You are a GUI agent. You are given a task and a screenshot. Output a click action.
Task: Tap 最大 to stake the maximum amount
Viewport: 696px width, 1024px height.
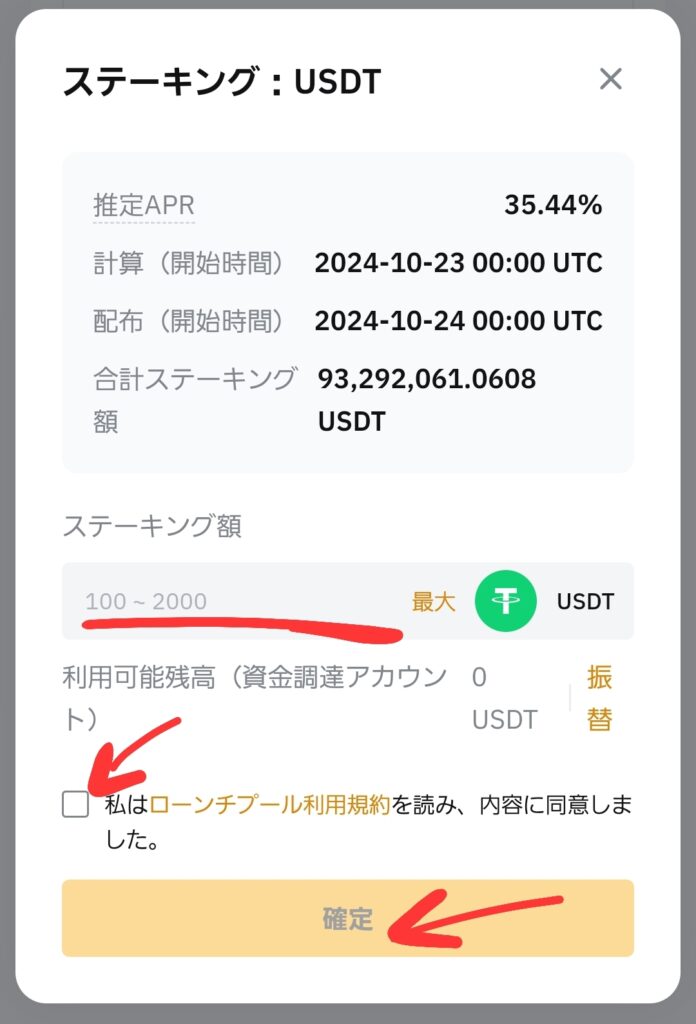point(433,601)
